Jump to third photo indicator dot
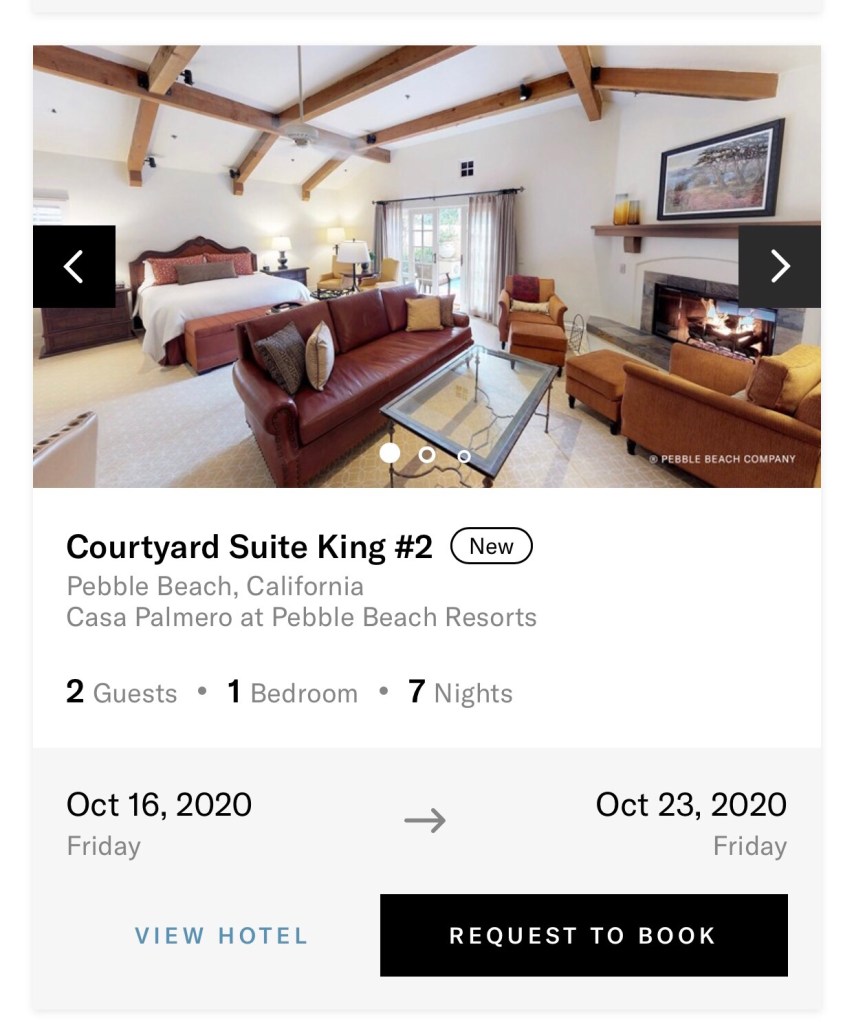Image resolution: width=854 pixels, height=1024 pixels. point(464,456)
